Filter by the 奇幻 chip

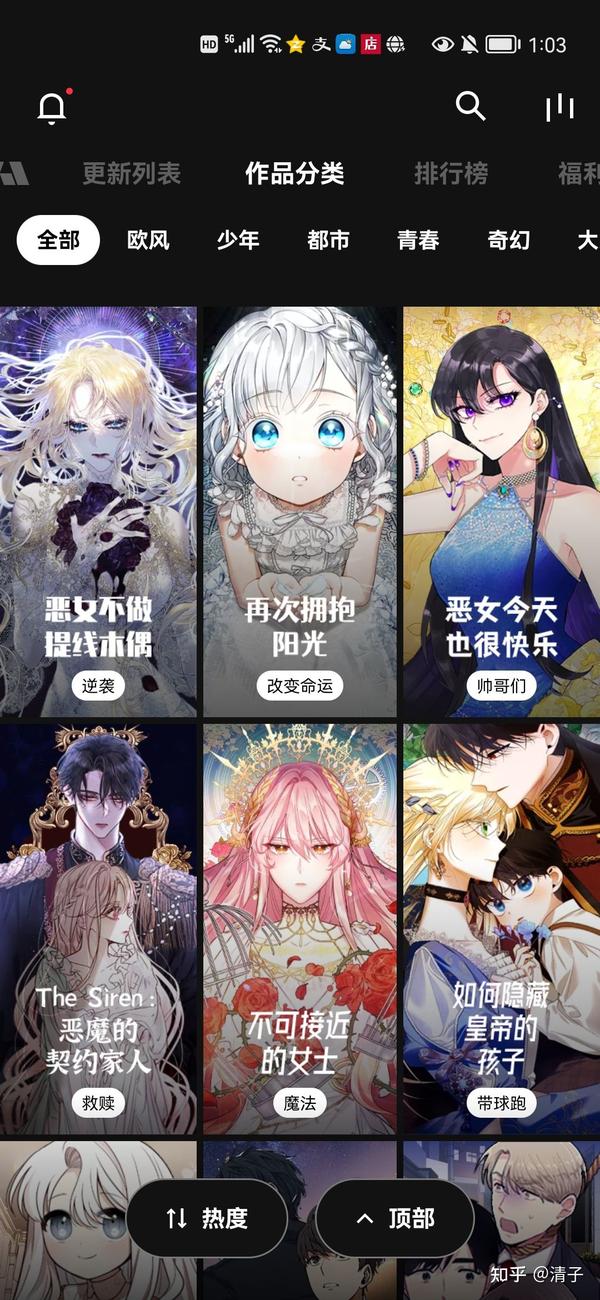click(x=508, y=240)
